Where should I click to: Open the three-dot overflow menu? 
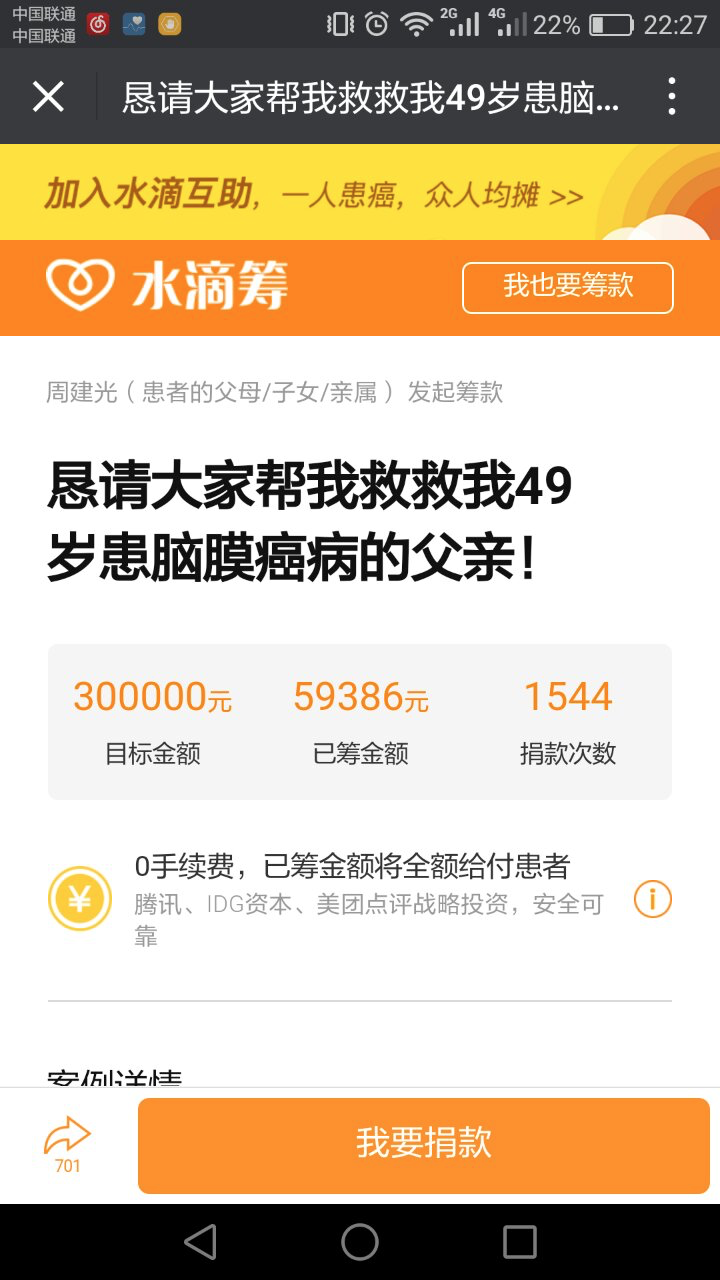672,97
